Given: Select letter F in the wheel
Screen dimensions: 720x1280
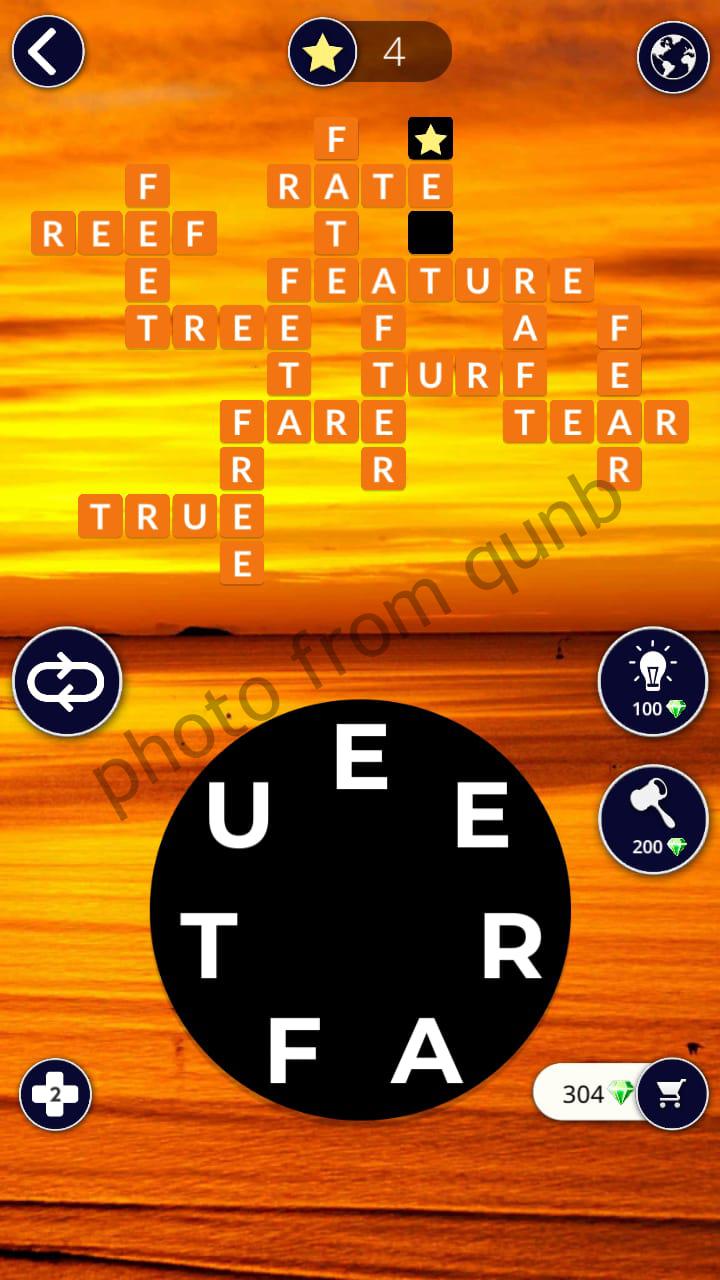Looking at the screenshot, I should click(292, 1054).
